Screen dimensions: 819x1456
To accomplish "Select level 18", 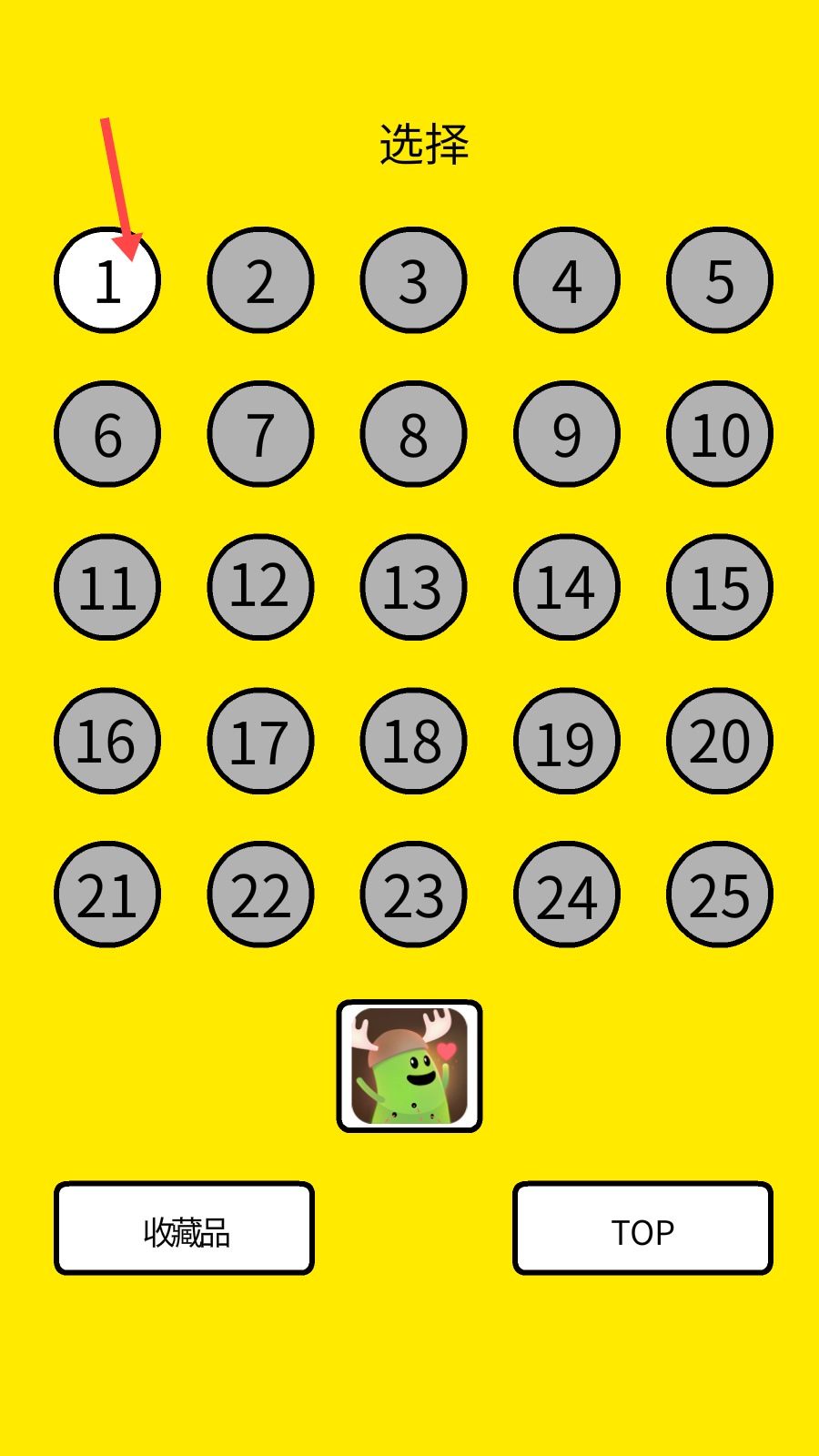I will pos(413,741).
